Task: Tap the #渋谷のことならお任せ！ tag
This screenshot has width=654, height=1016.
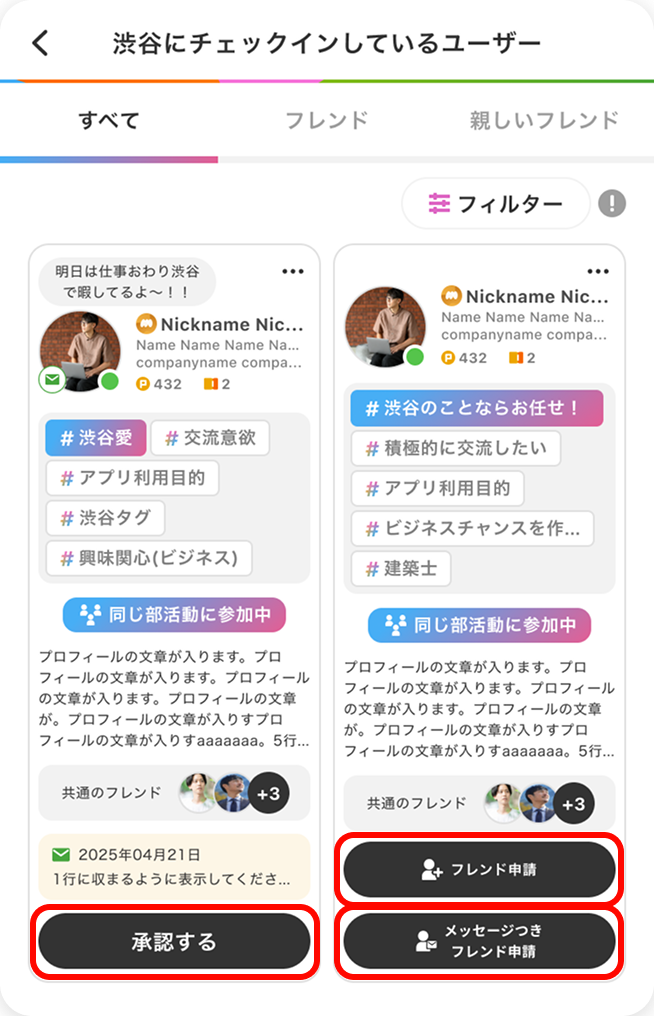Action: (x=477, y=408)
